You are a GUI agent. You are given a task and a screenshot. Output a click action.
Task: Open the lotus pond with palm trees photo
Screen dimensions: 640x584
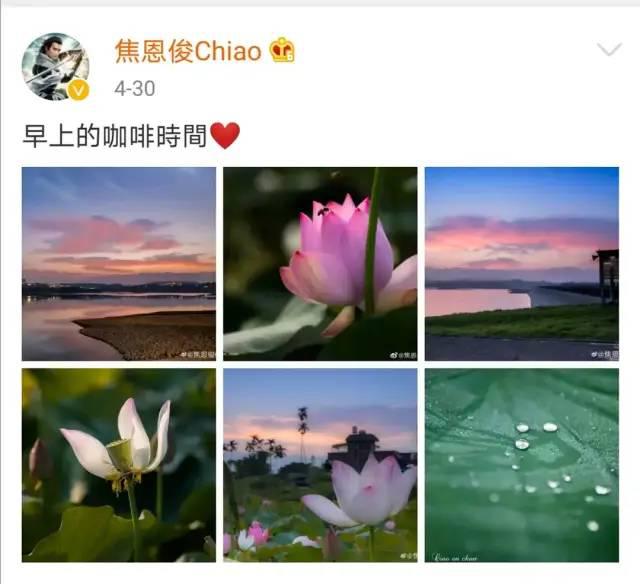click(320, 464)
